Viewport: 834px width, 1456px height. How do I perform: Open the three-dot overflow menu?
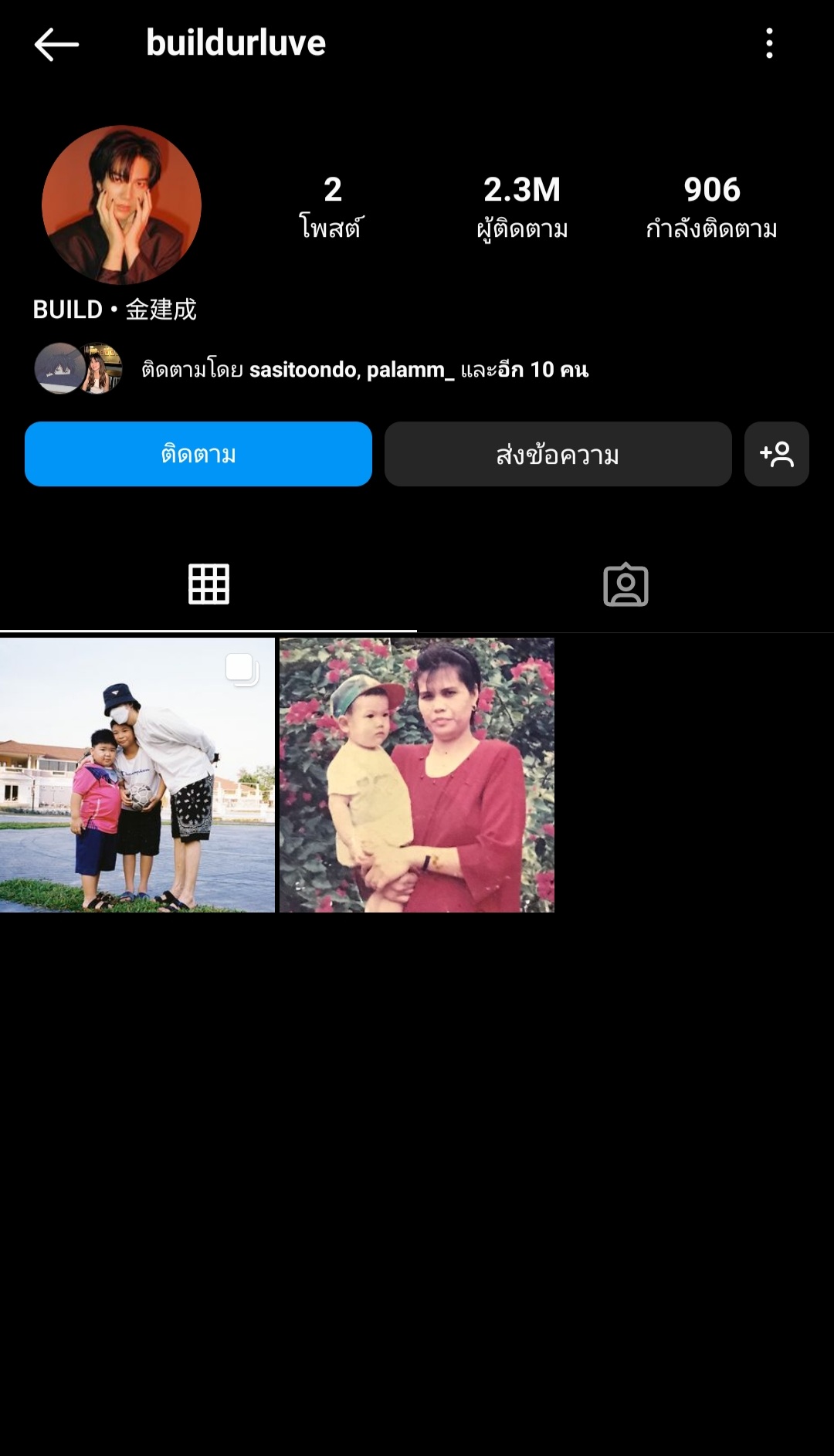tap(769, 43)
